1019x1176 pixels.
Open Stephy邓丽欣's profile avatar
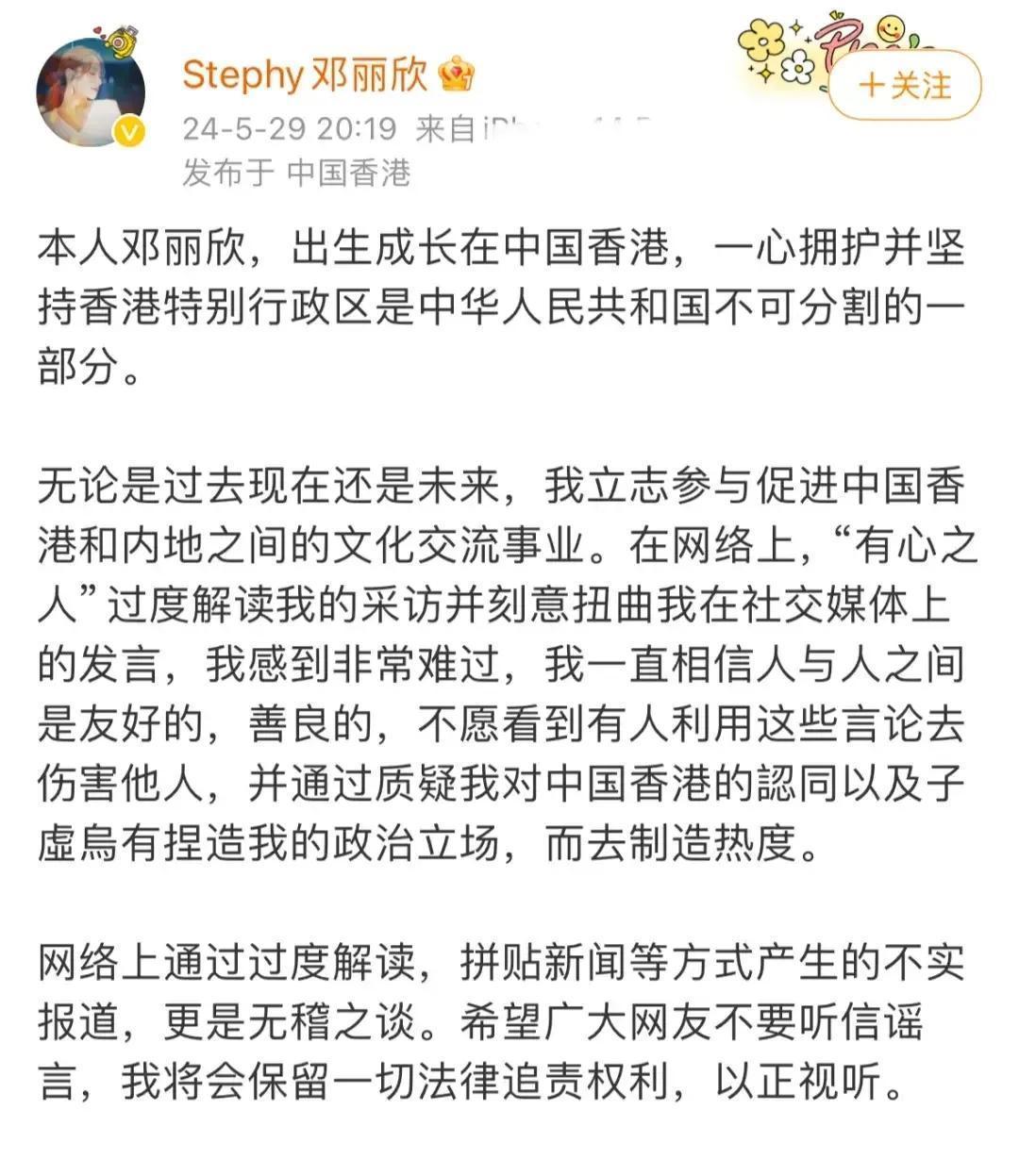tap(91, 91)
